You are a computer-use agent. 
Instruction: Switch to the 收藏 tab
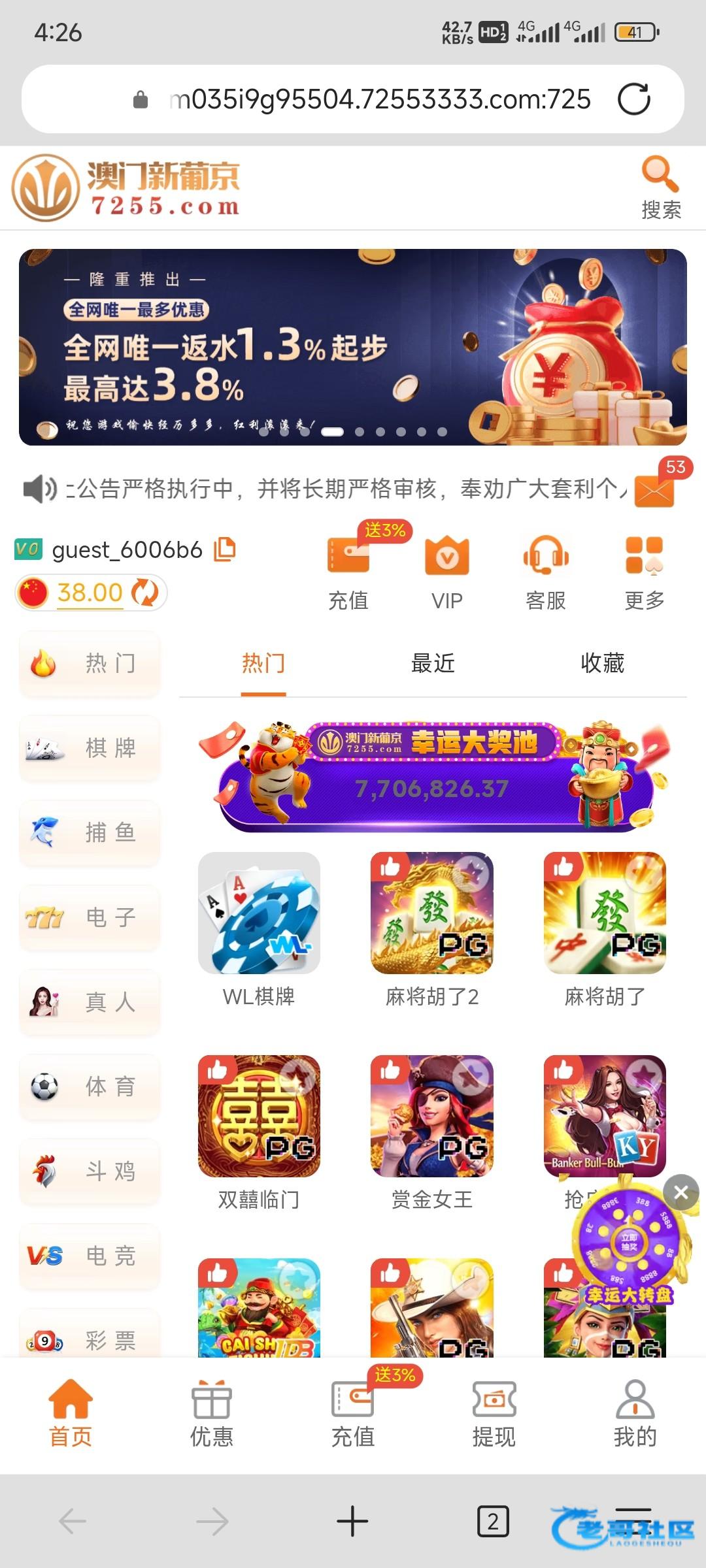tap(602, 663)
